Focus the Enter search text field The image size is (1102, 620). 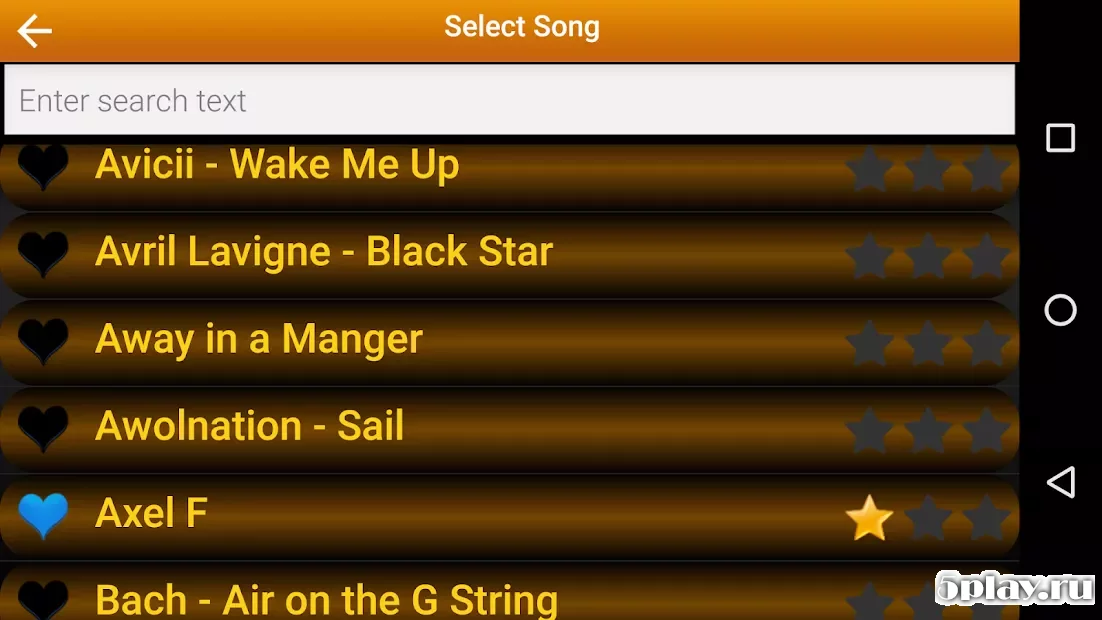pyautogui.click(x=509, y=100)
